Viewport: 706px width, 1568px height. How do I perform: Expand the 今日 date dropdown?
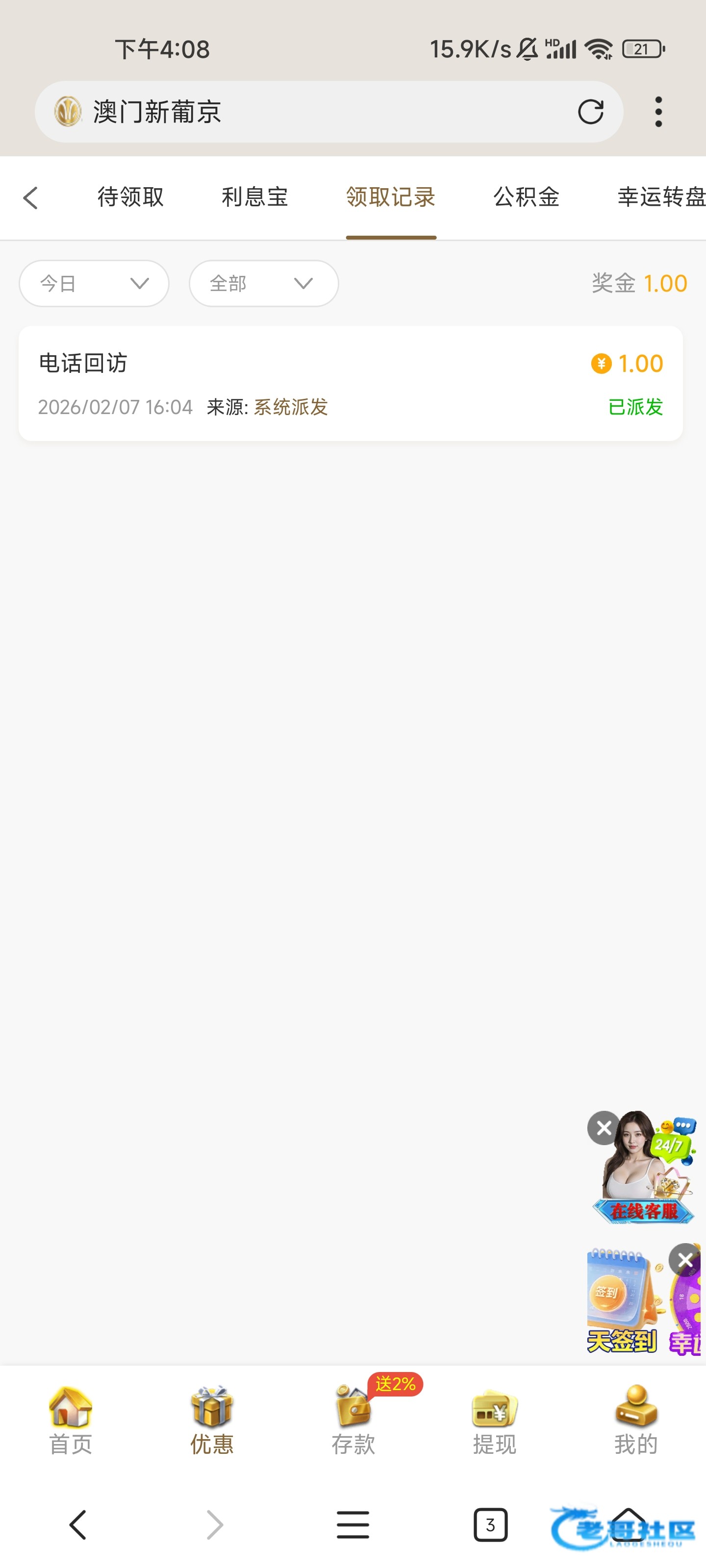[x=95, y=284]
